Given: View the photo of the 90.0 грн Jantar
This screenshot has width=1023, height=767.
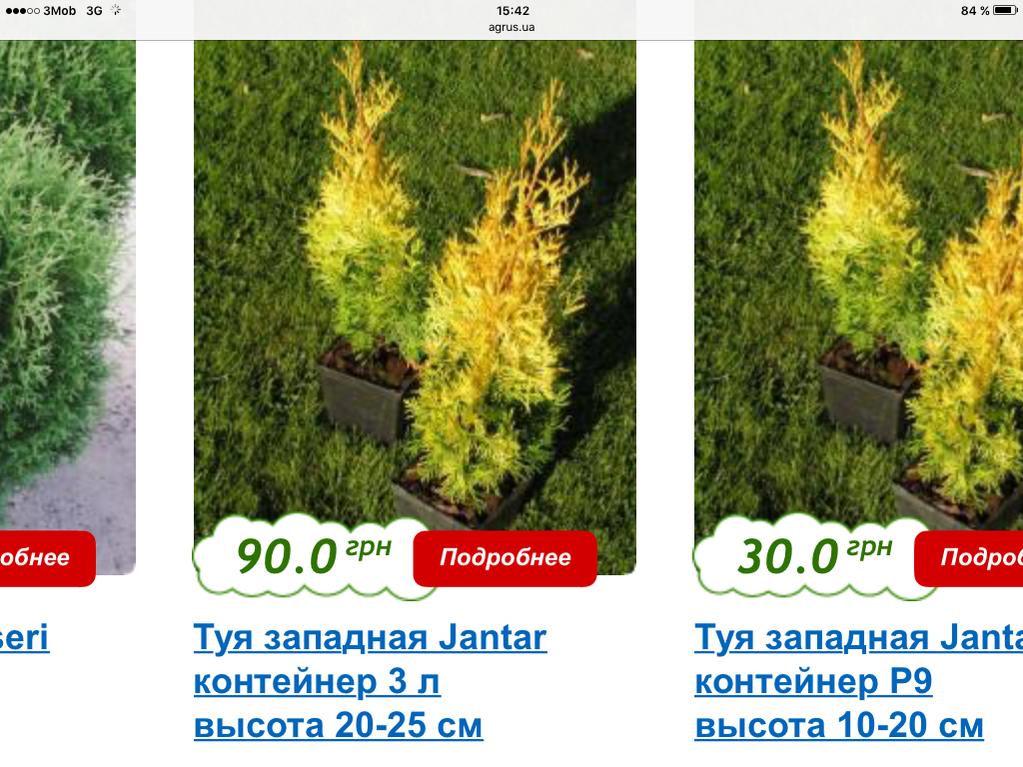Looking at the screenshot, I should (414, 290).
